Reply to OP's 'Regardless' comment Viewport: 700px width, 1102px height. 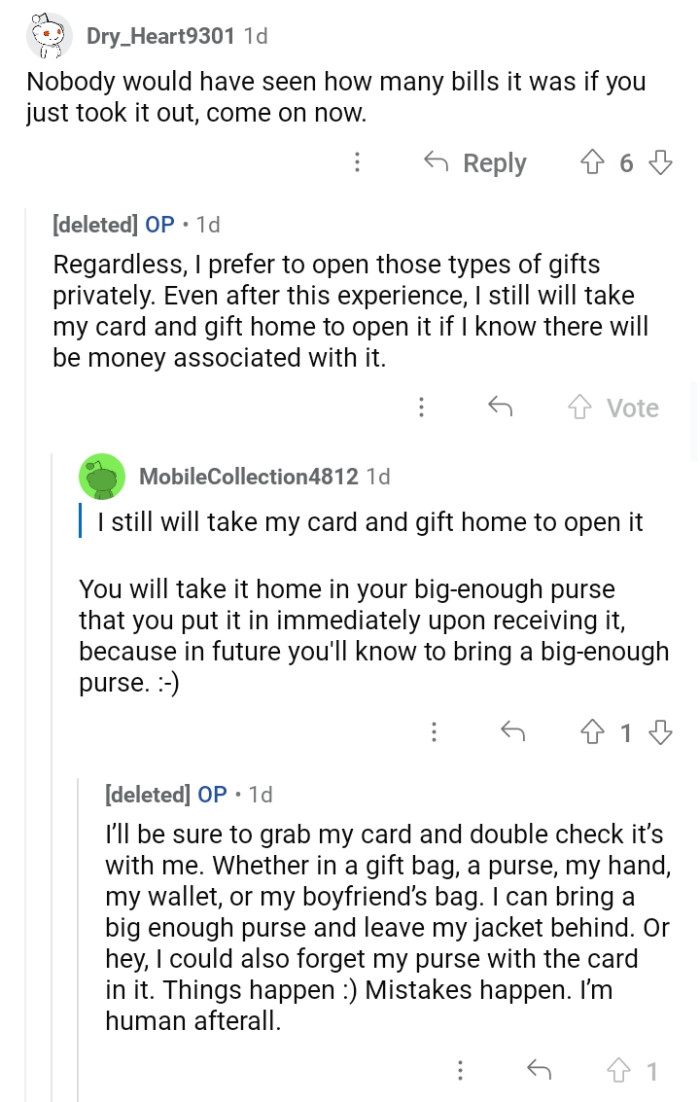(499, 407)
